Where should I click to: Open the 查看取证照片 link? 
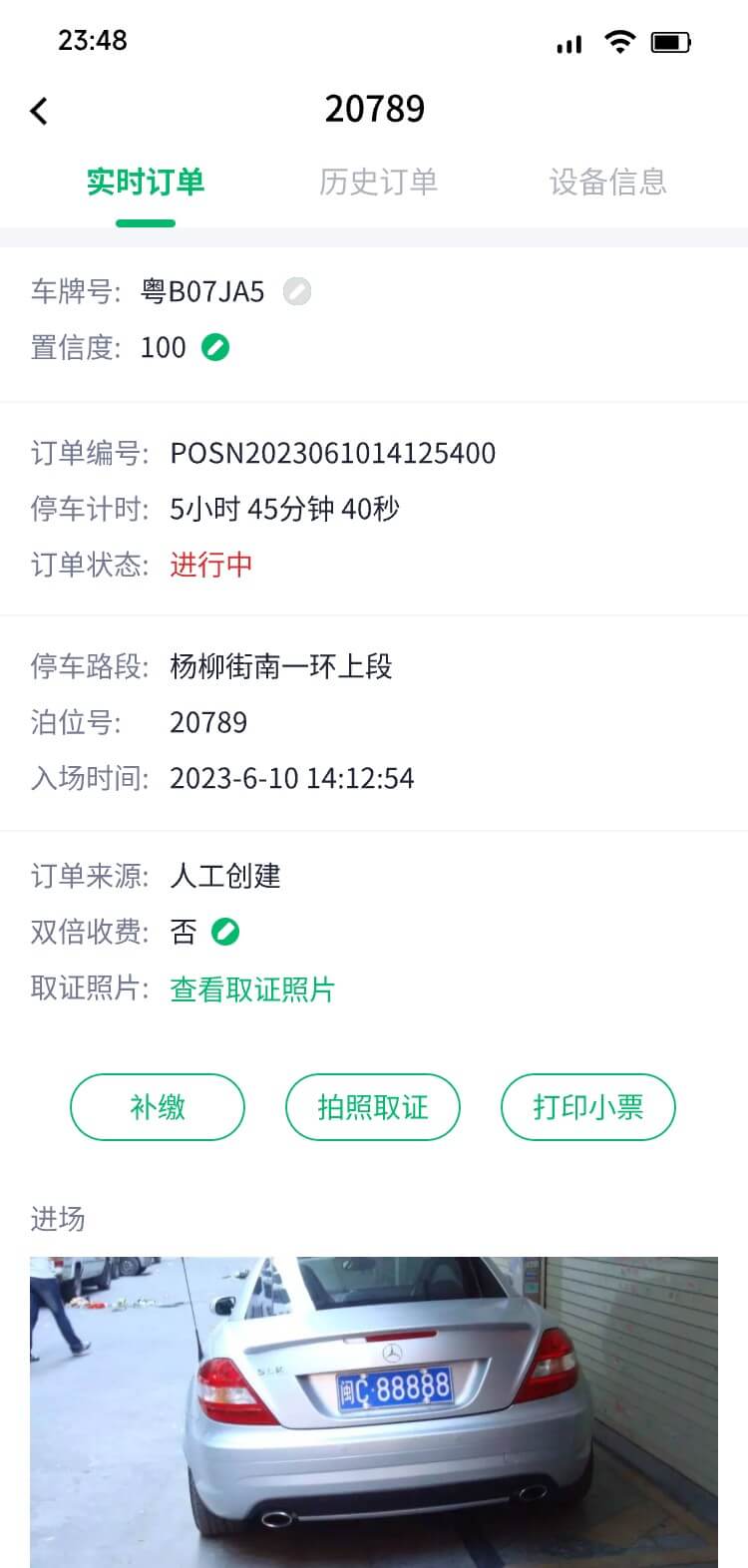[252, 988]
